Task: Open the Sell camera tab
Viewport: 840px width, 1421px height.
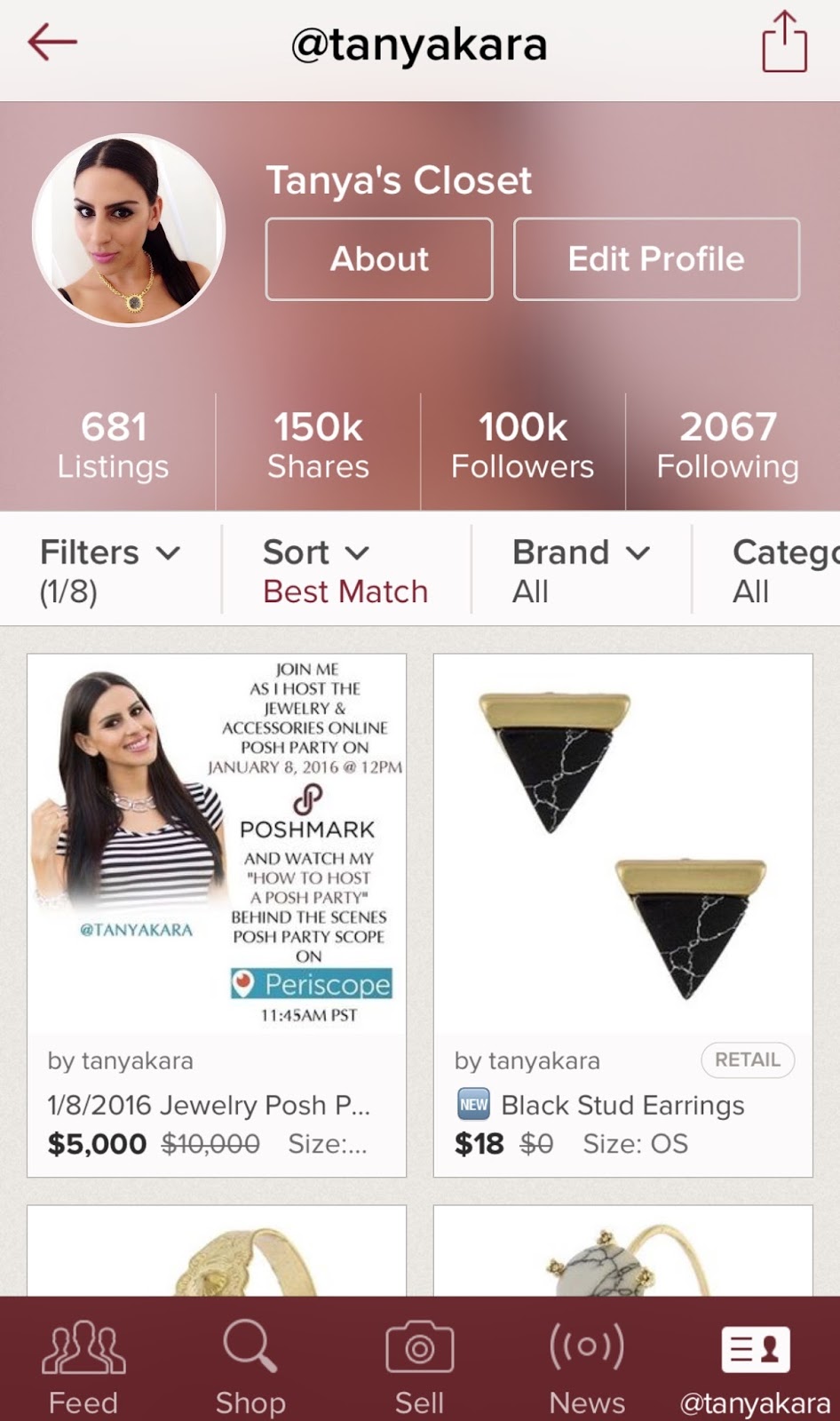Action: click(419, 1365)
